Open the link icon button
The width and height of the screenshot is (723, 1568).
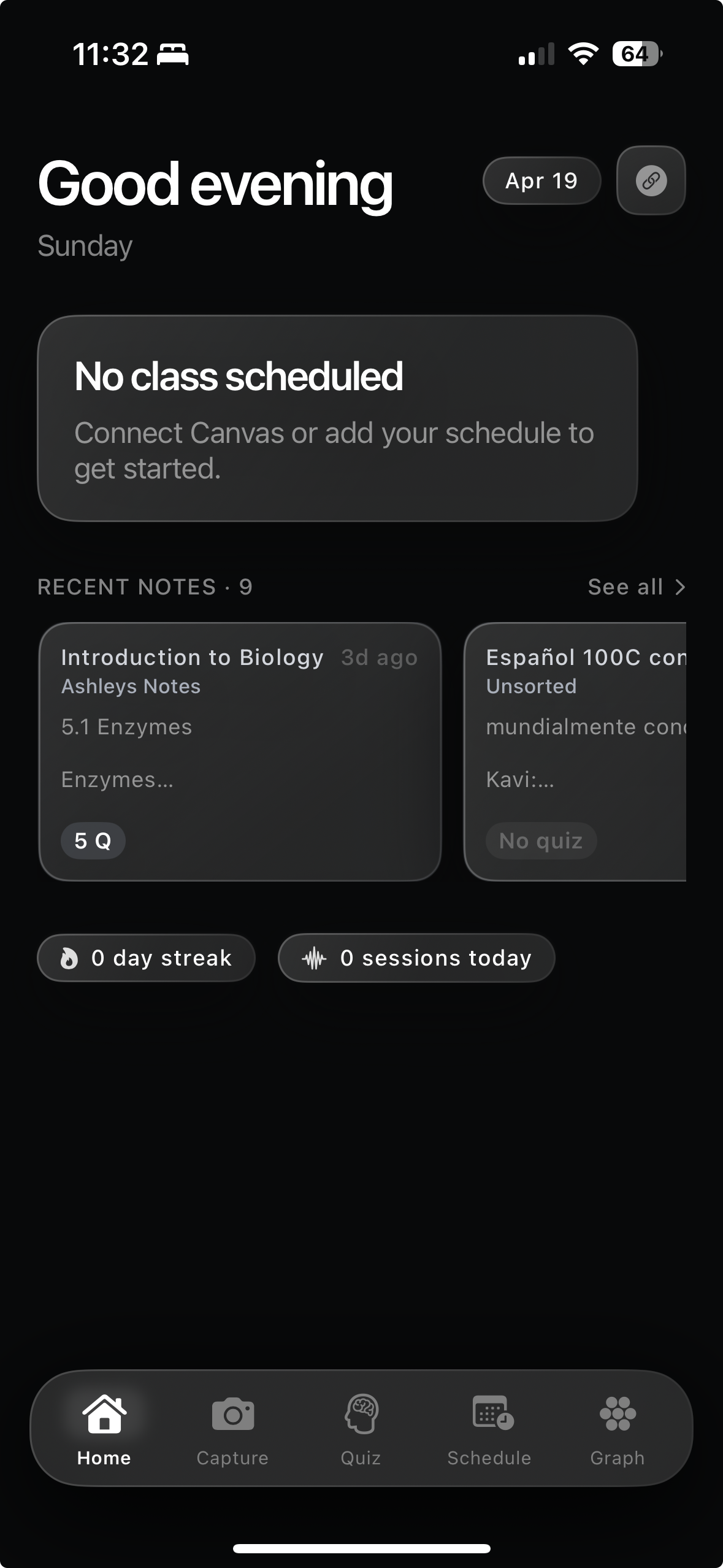[651, 180]
